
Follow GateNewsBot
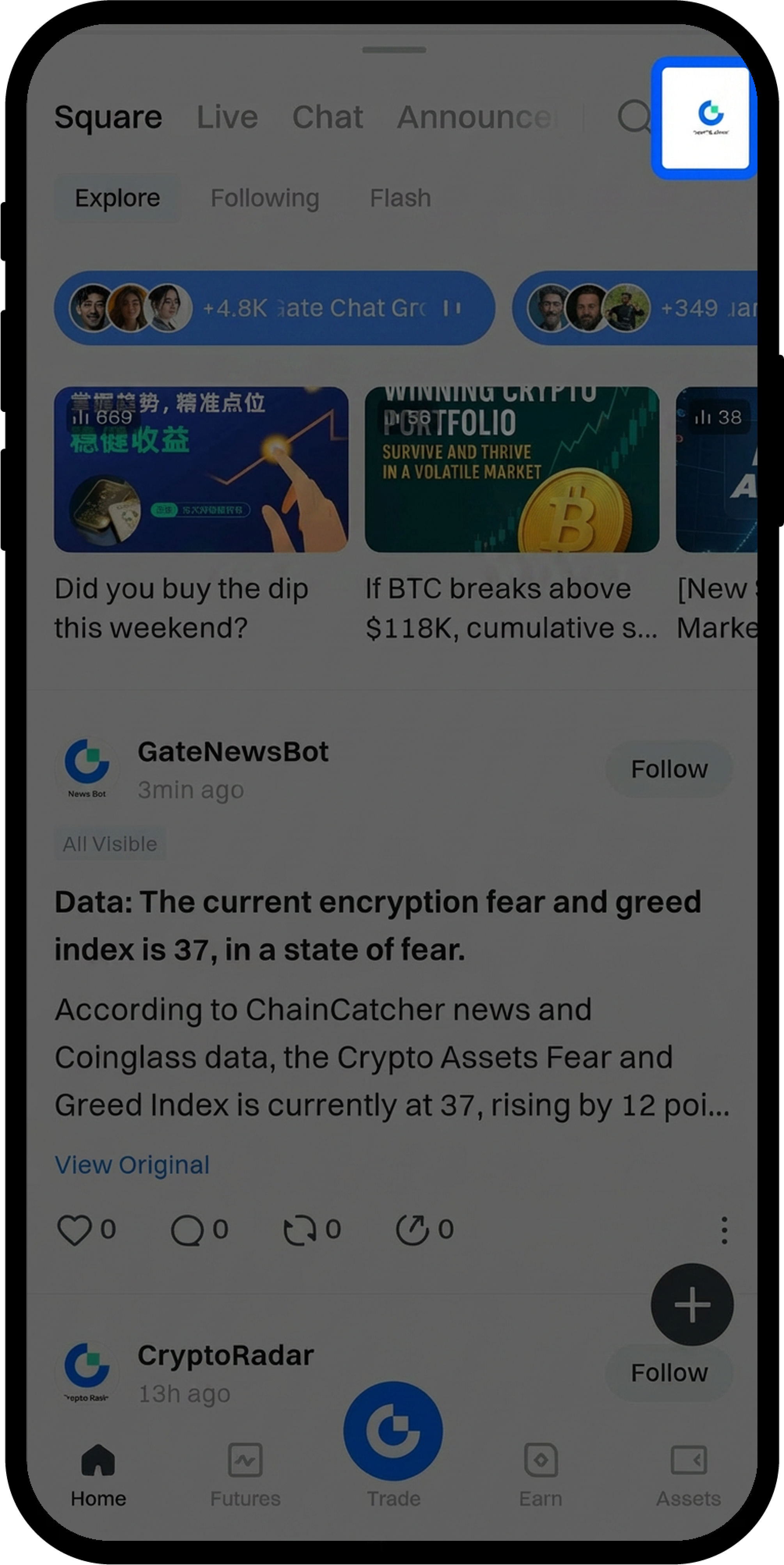tap(669, 769)
